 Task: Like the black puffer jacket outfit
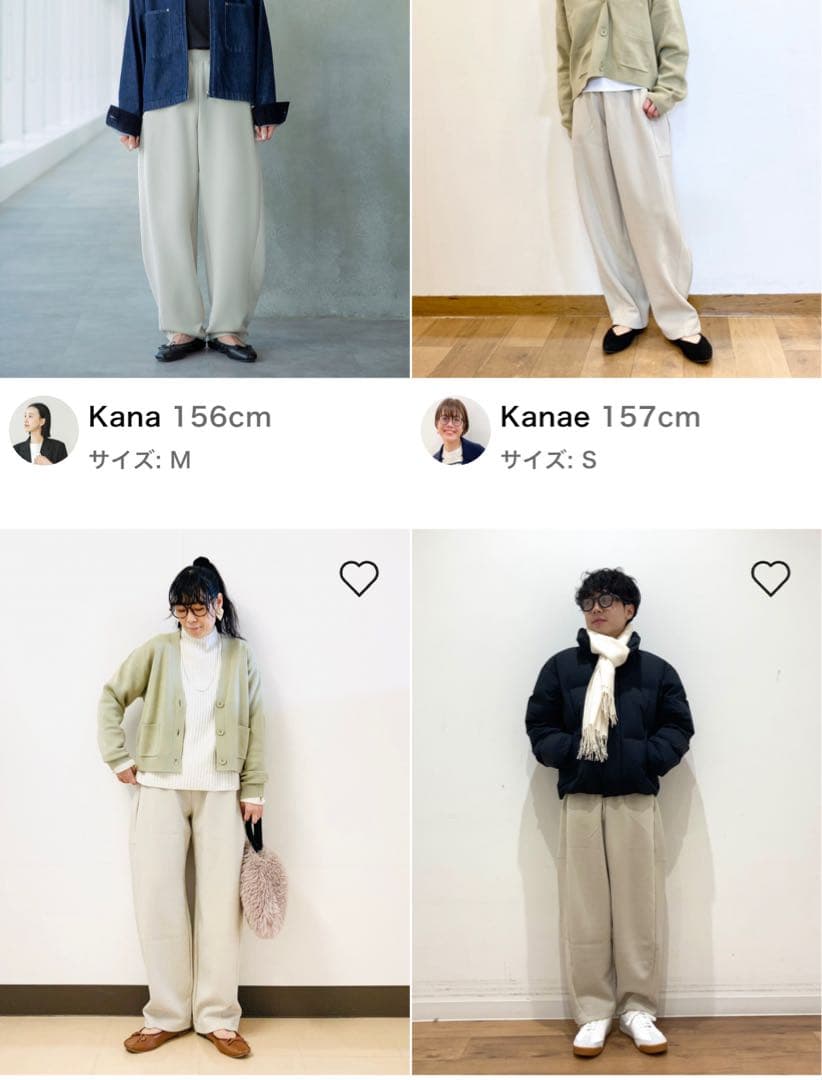770,578
